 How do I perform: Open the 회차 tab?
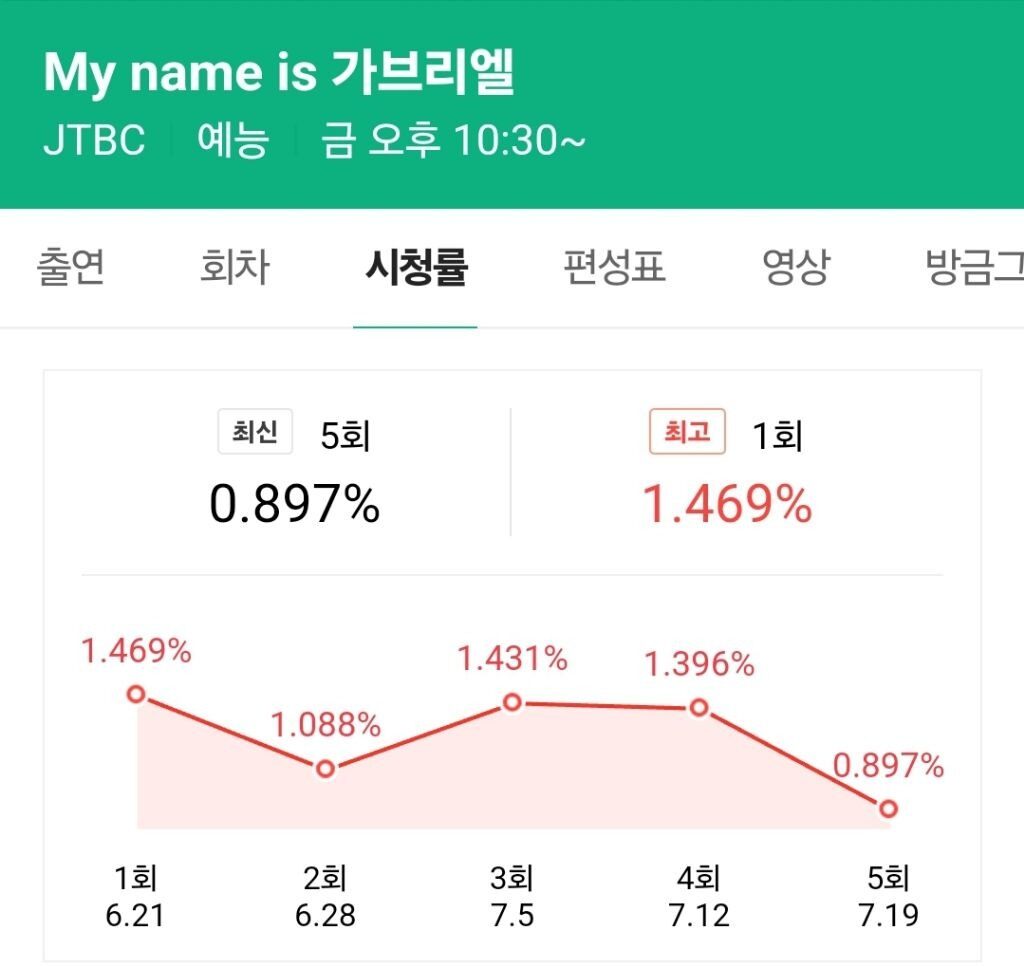tap(234, 268)
